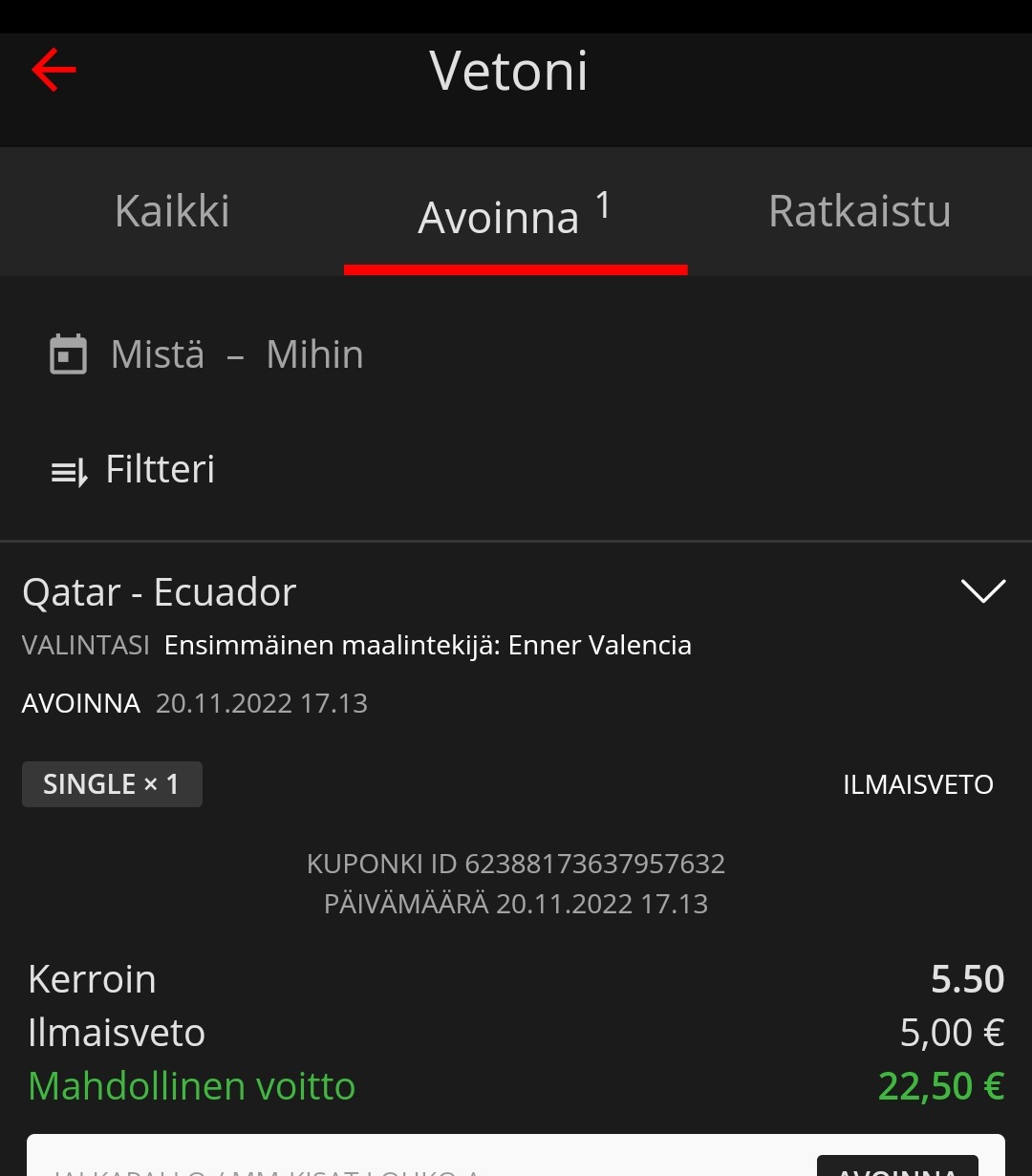Go back using the red arrow
Image resolution: width=1032 pixels, height=1176 pixels.
click(54, 71)
